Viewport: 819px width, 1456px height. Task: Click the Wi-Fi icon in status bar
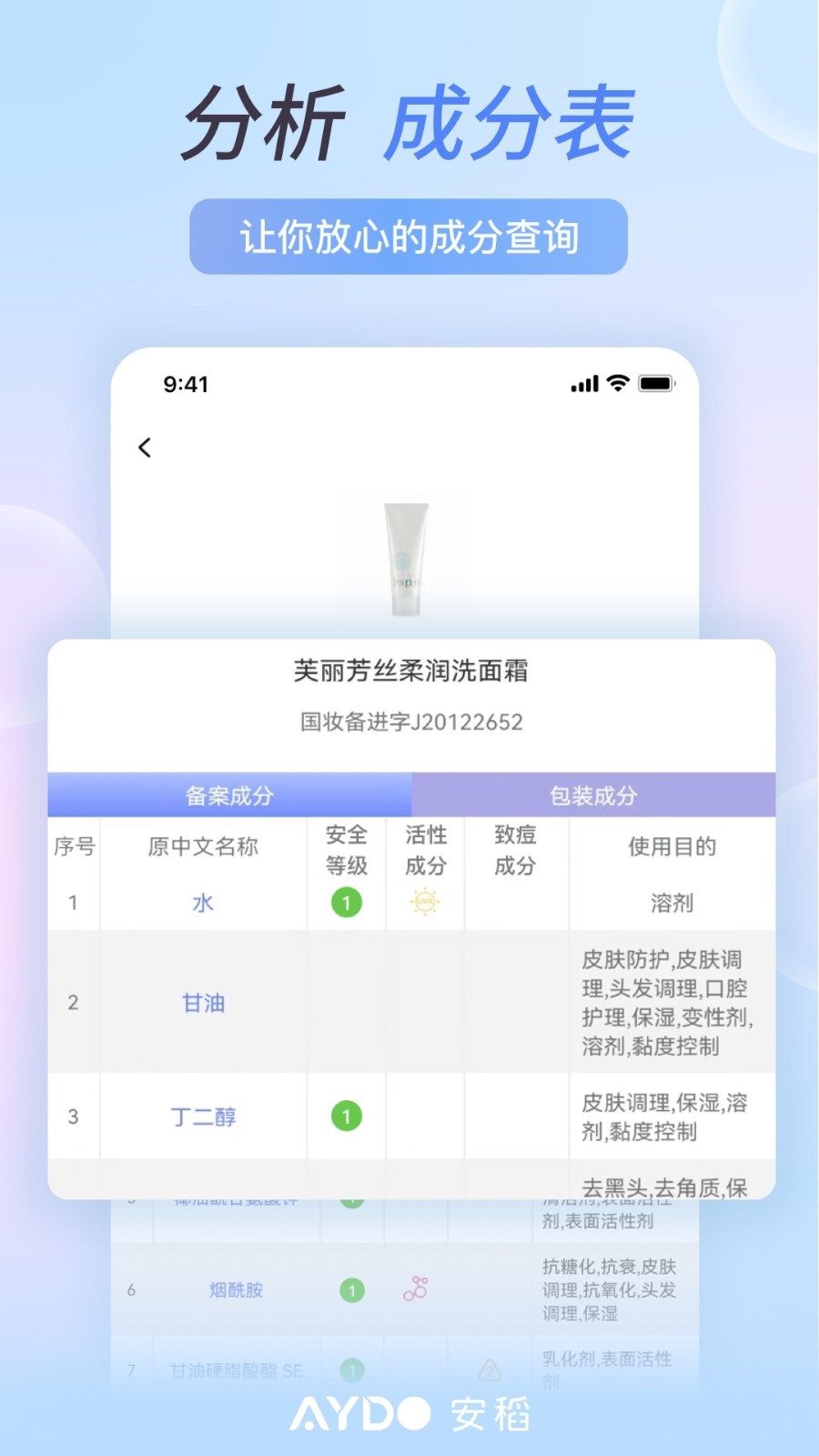point(615,385)
